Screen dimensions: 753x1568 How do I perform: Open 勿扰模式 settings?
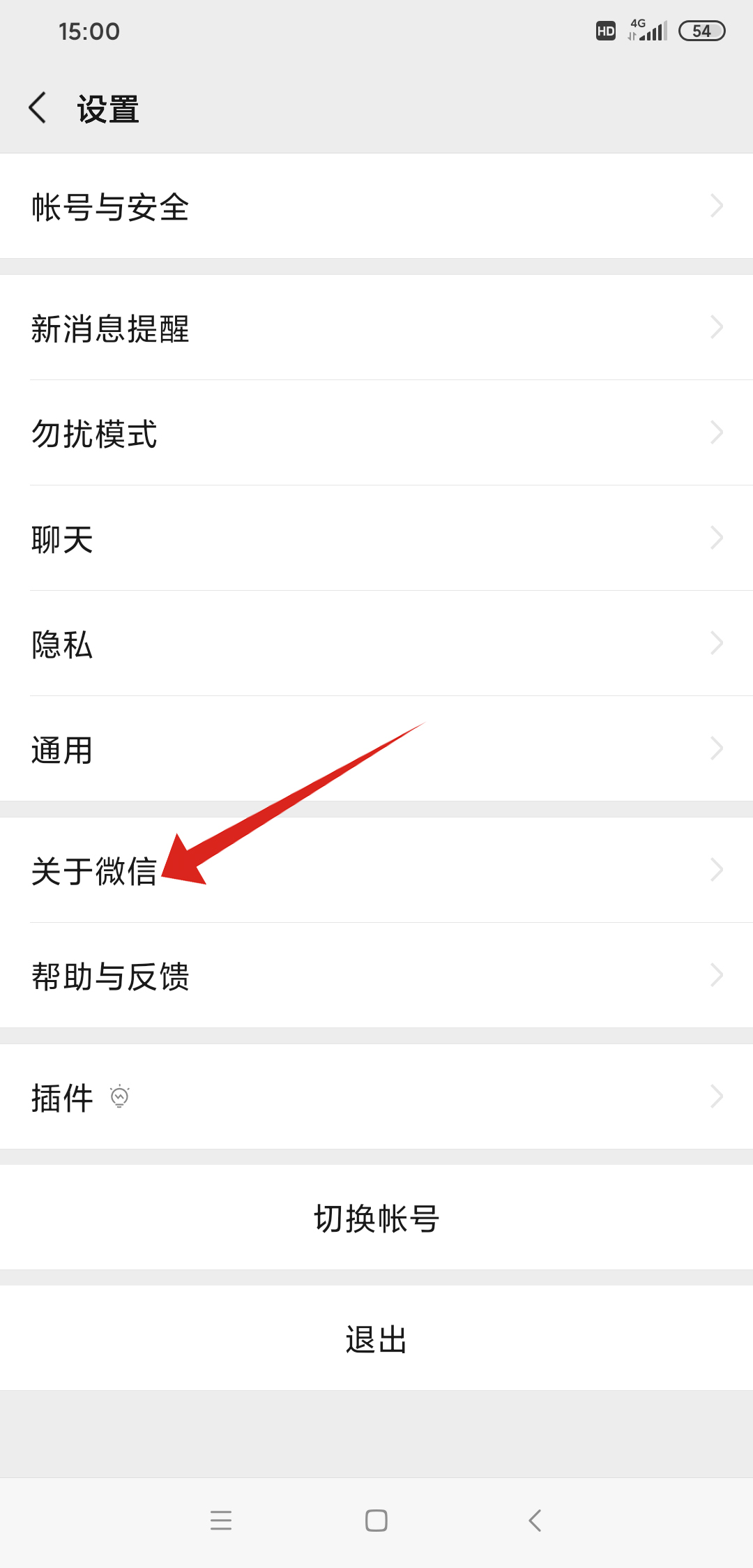coord(376,433)
